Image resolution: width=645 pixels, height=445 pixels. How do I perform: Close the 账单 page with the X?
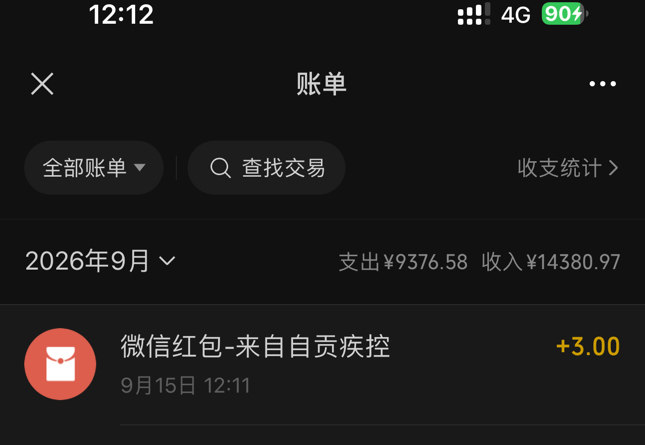42,84
